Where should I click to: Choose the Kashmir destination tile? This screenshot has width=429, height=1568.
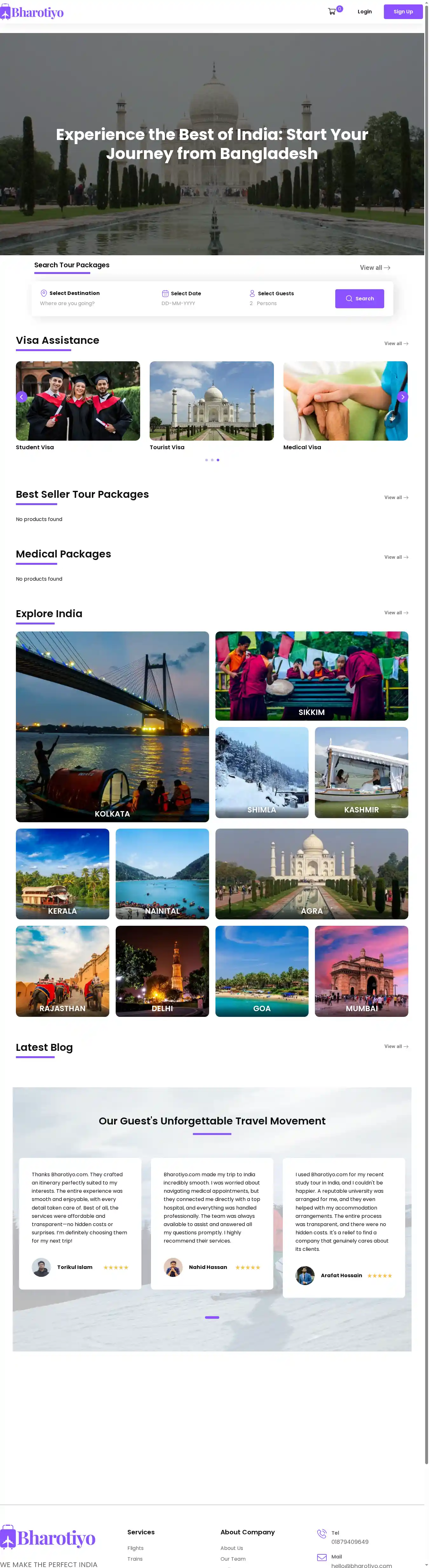[361, 772]
